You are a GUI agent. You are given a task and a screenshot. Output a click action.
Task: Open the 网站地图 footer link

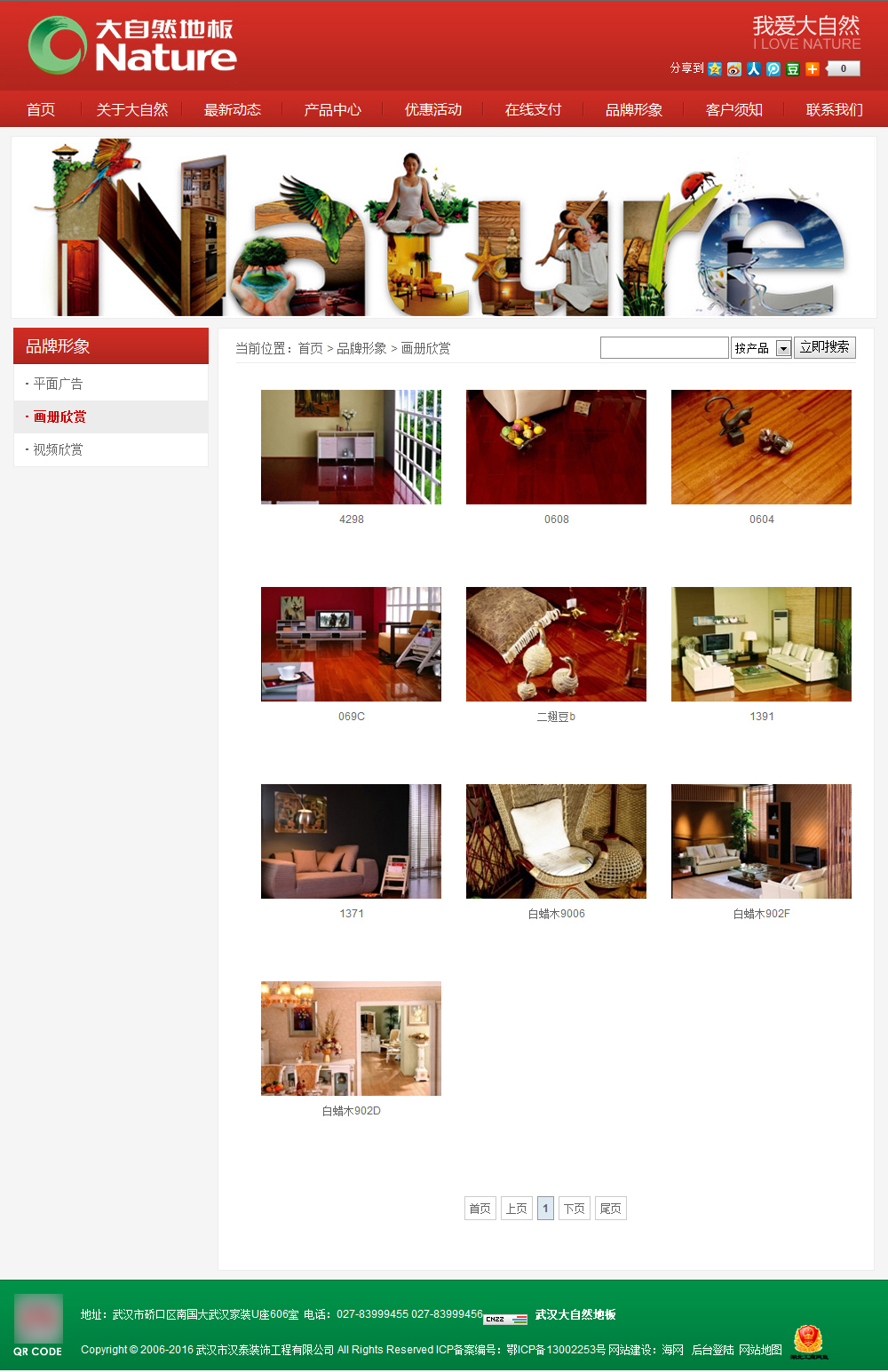coord(760,1350)
